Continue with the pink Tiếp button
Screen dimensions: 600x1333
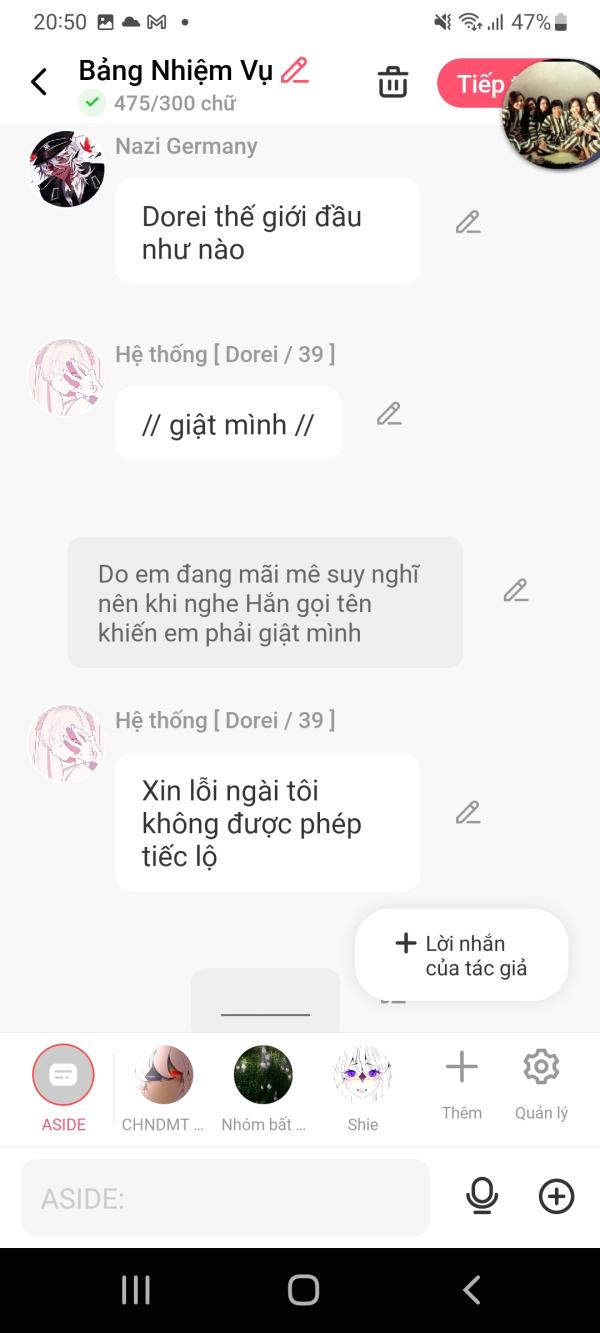(x=472, y=83)
